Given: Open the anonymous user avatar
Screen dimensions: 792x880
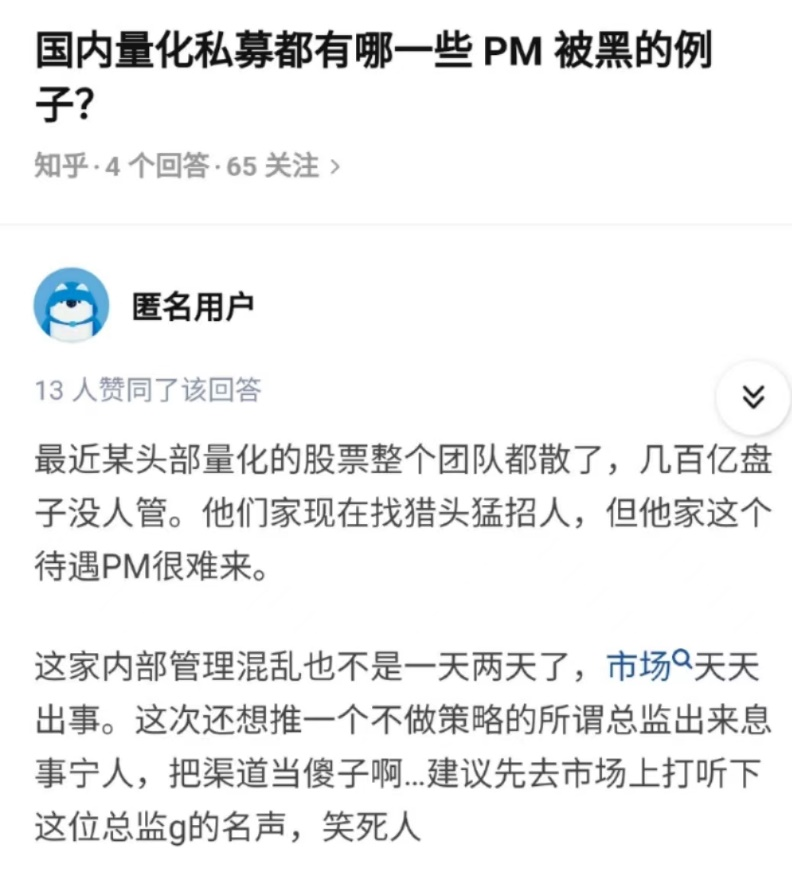Looking at the screenshot, I should point(71,305).
